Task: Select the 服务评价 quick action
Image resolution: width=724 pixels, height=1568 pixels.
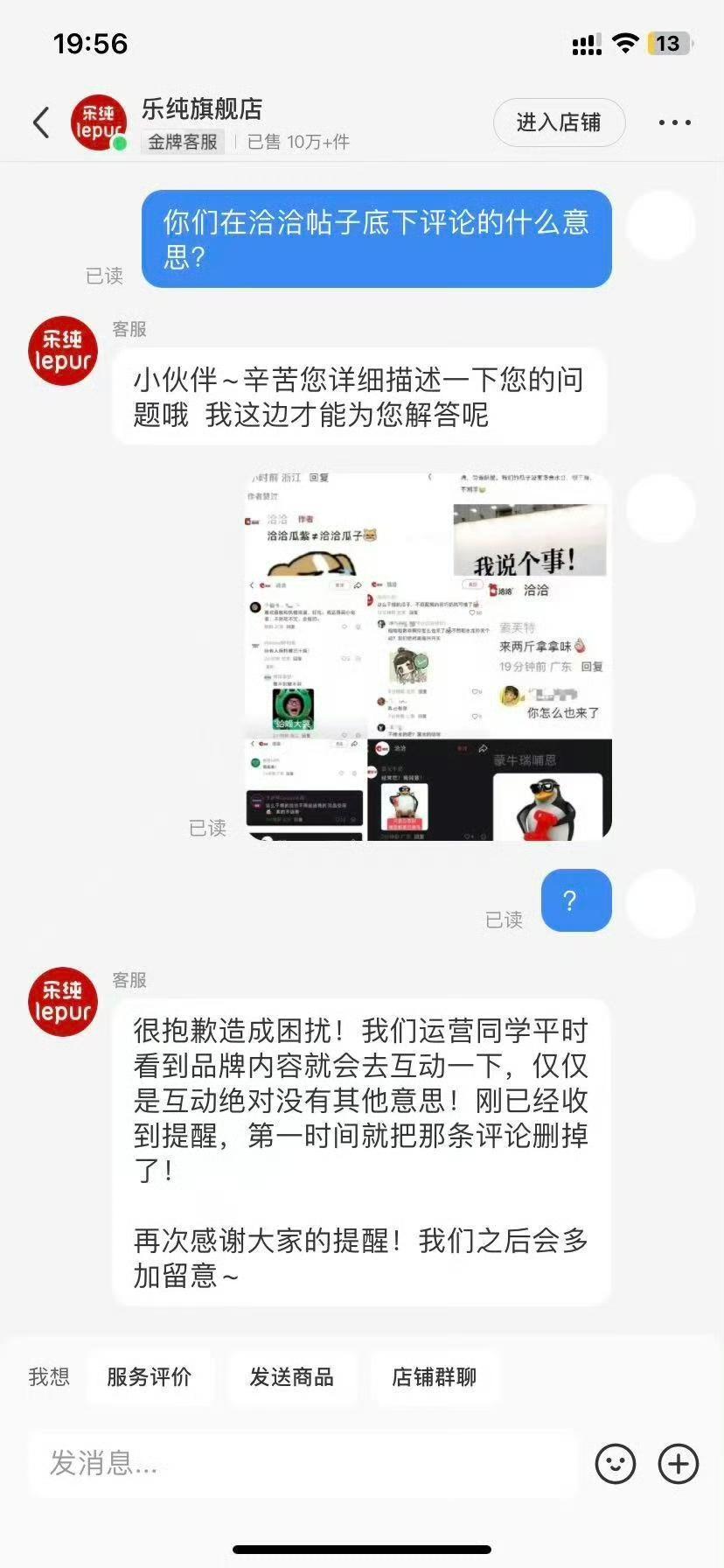Action: pyautogui.click(x=149, y=1377)
